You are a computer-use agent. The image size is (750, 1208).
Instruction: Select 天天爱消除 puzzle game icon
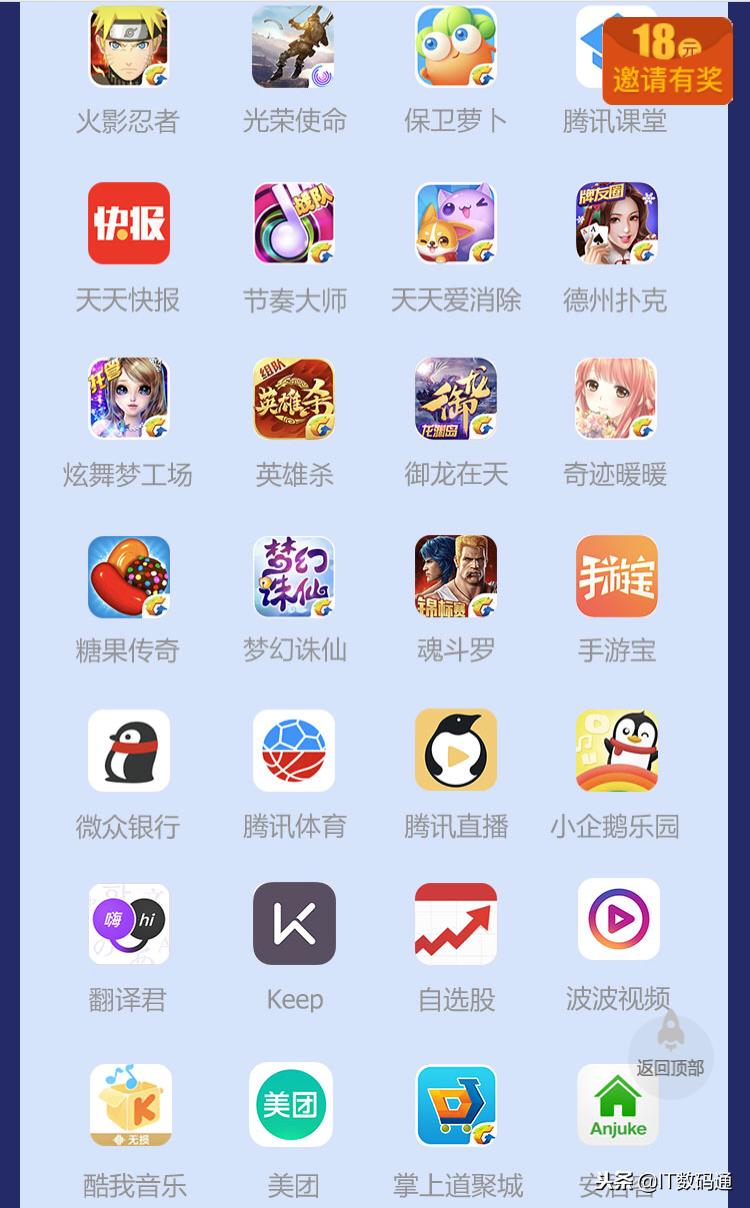coord(455,222)
